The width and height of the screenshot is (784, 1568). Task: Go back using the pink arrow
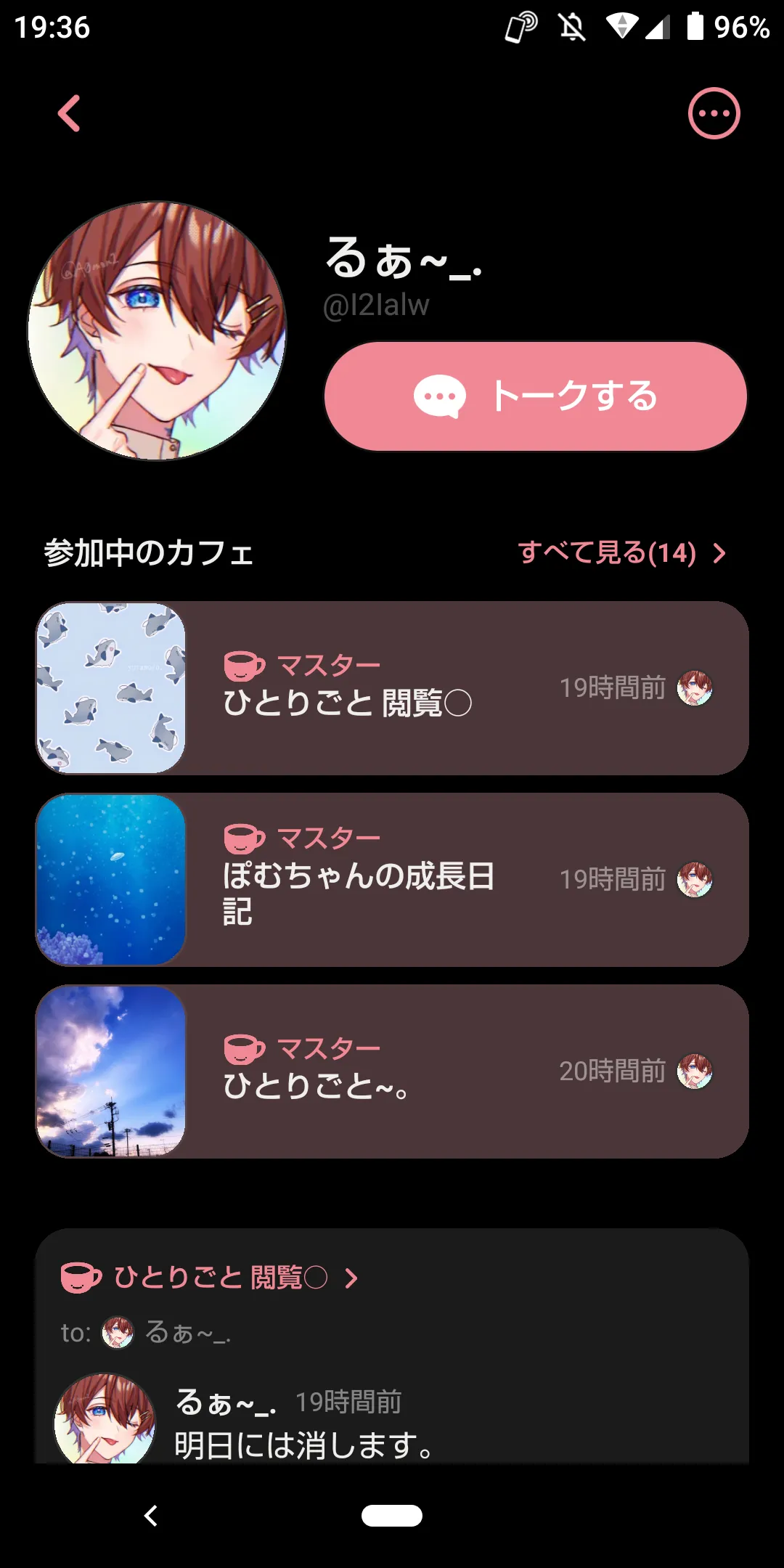[70, 114]
